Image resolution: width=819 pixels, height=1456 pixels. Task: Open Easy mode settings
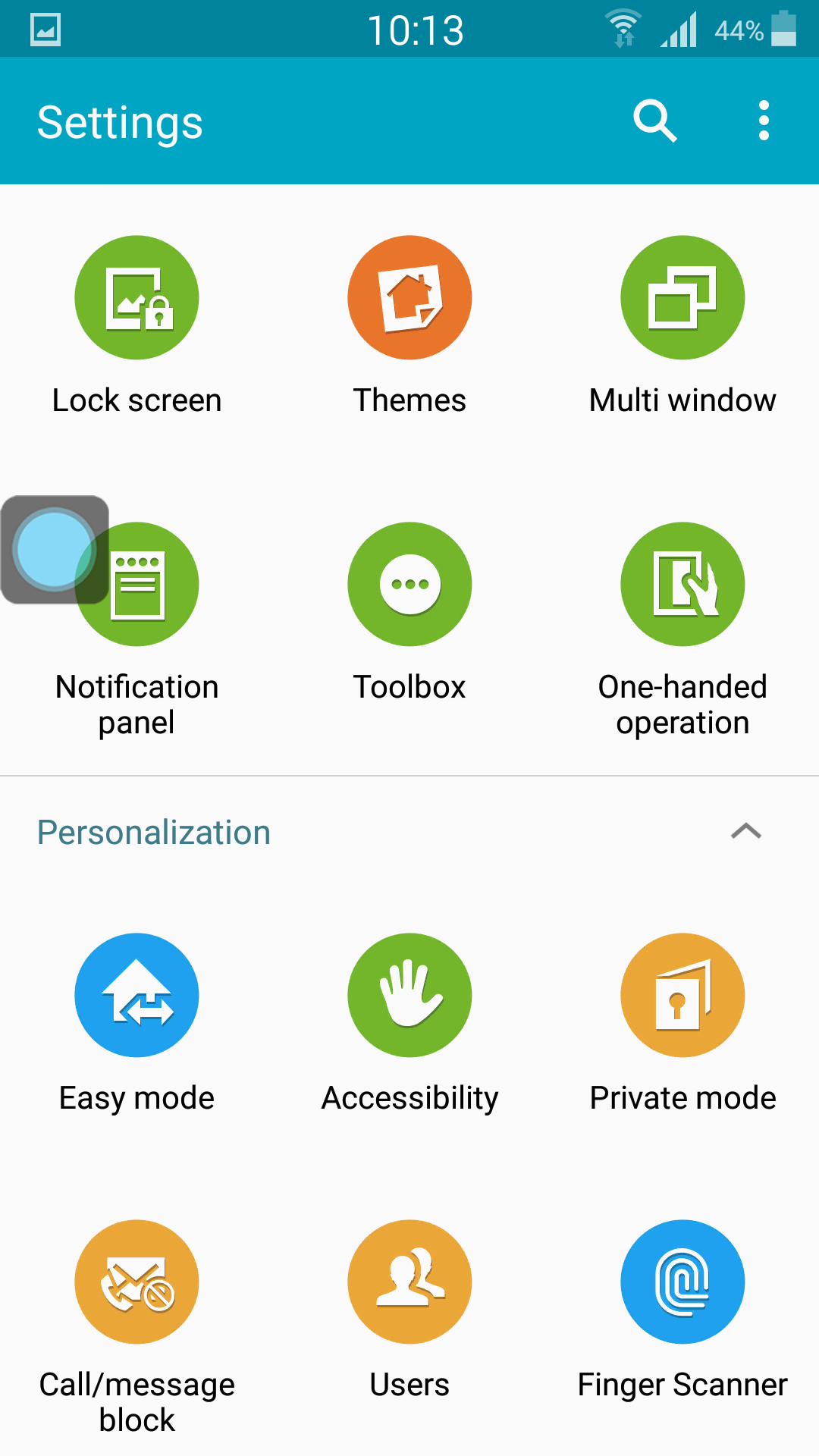136,1025
